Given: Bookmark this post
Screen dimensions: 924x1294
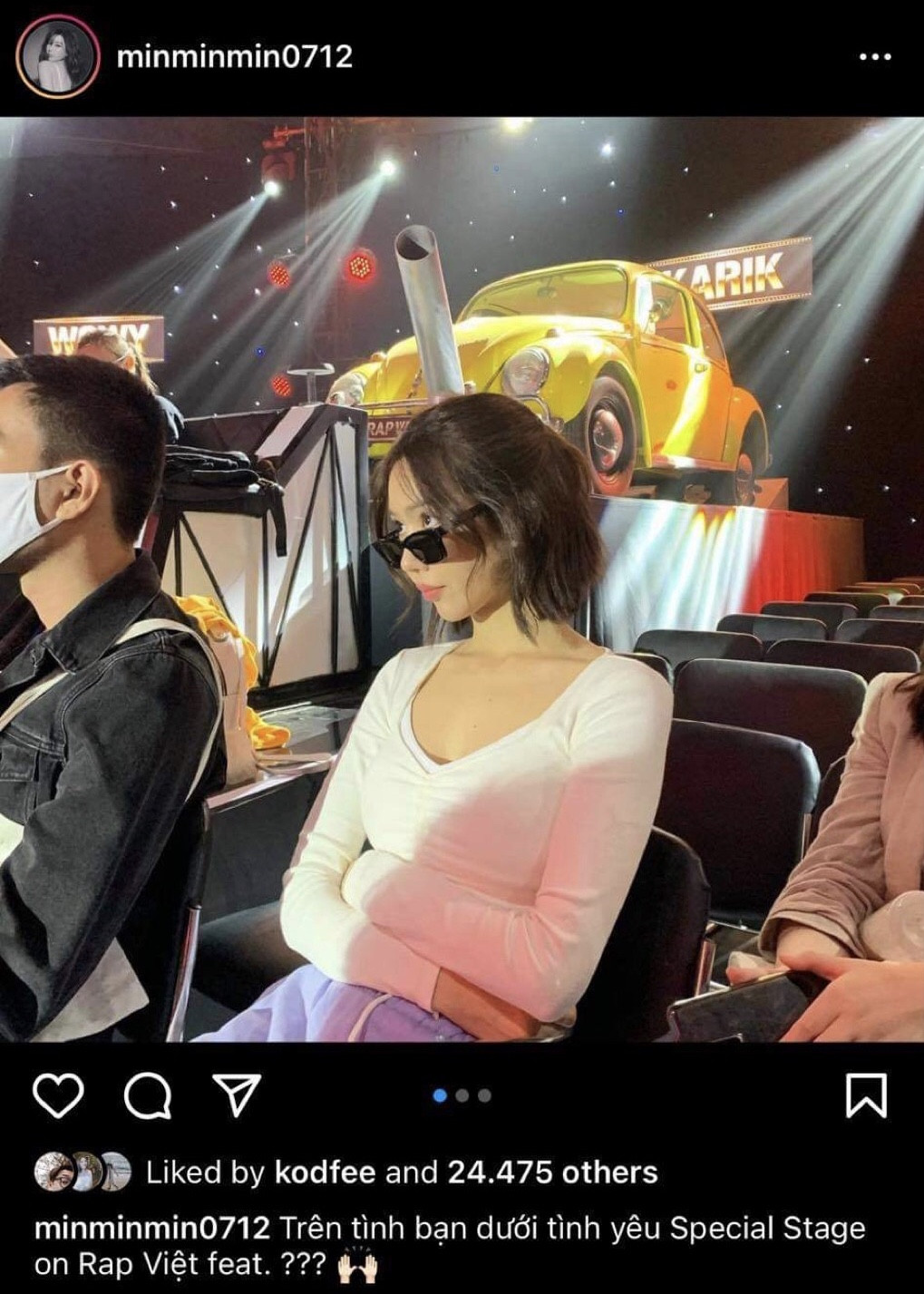Looking at the screenshot, I should click(865, 1095).
